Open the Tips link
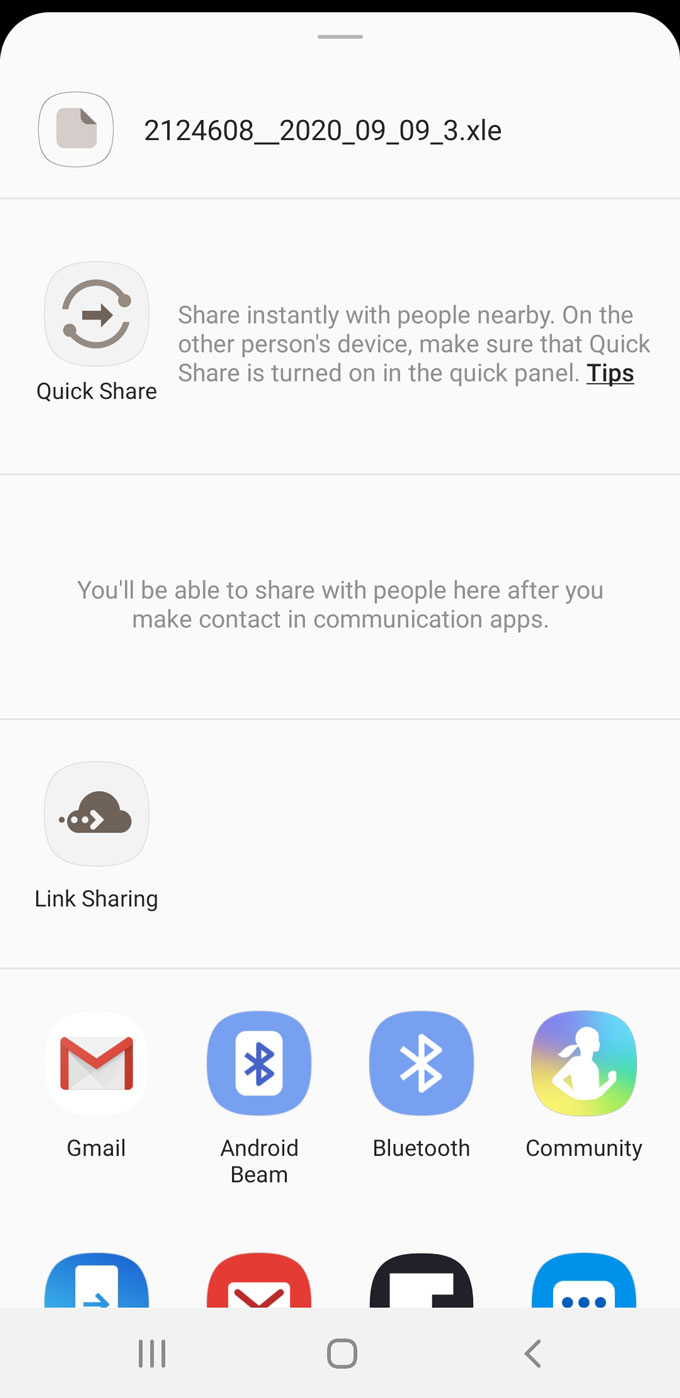This screenshot has width=680, height=1398. [610, 373]
